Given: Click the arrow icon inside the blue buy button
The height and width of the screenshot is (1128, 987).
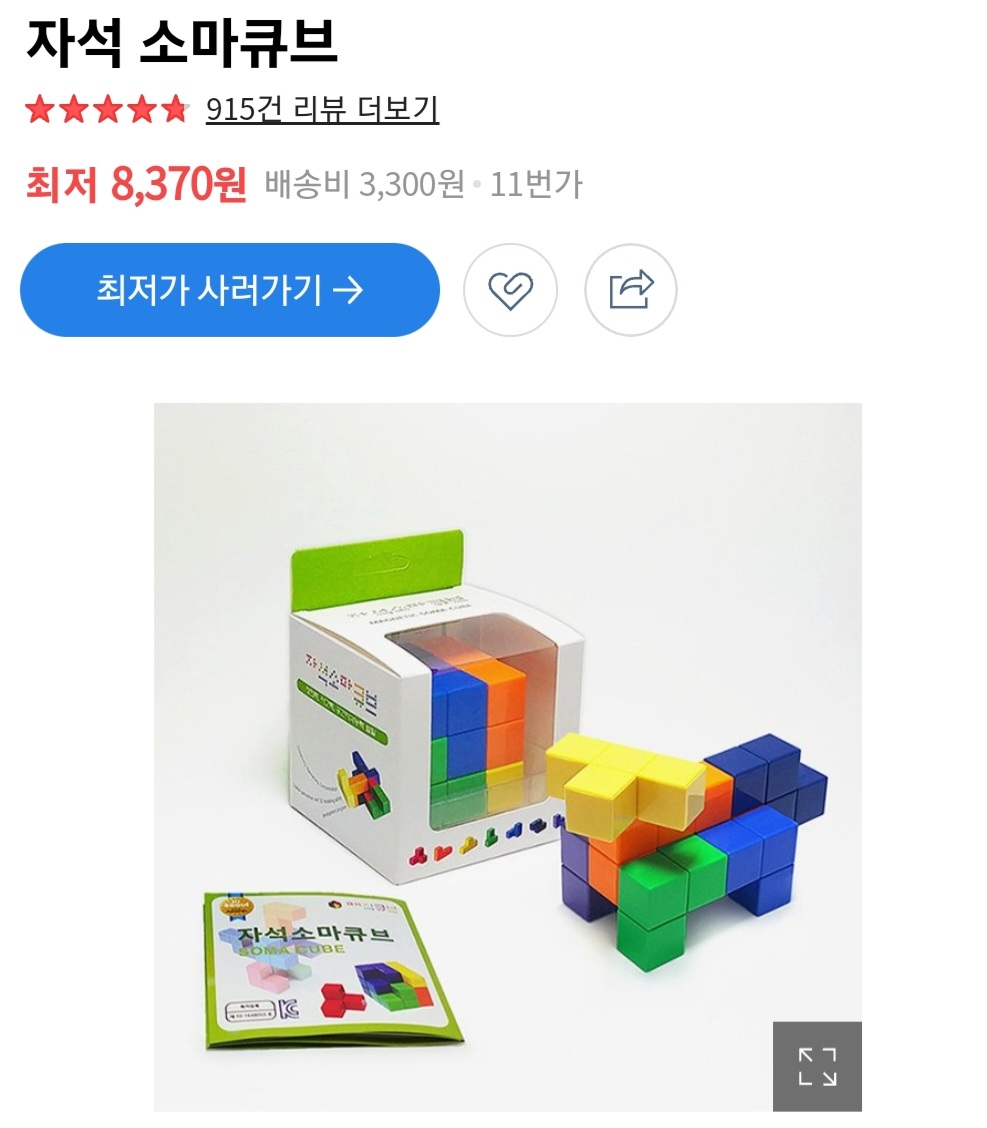Looking at the screenshot, I should [348, 288].
